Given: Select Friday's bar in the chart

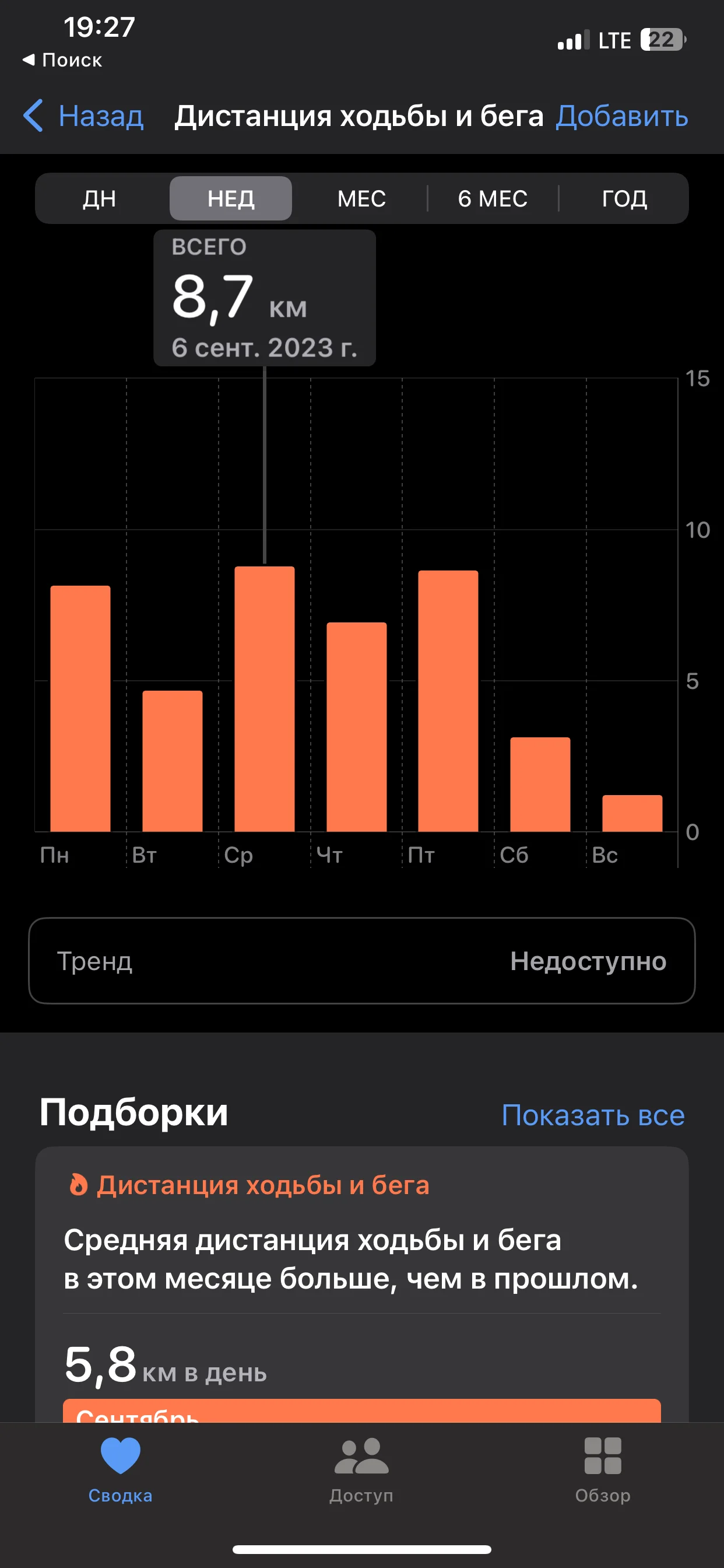Looking at the screenshot, I should [448, 701].
